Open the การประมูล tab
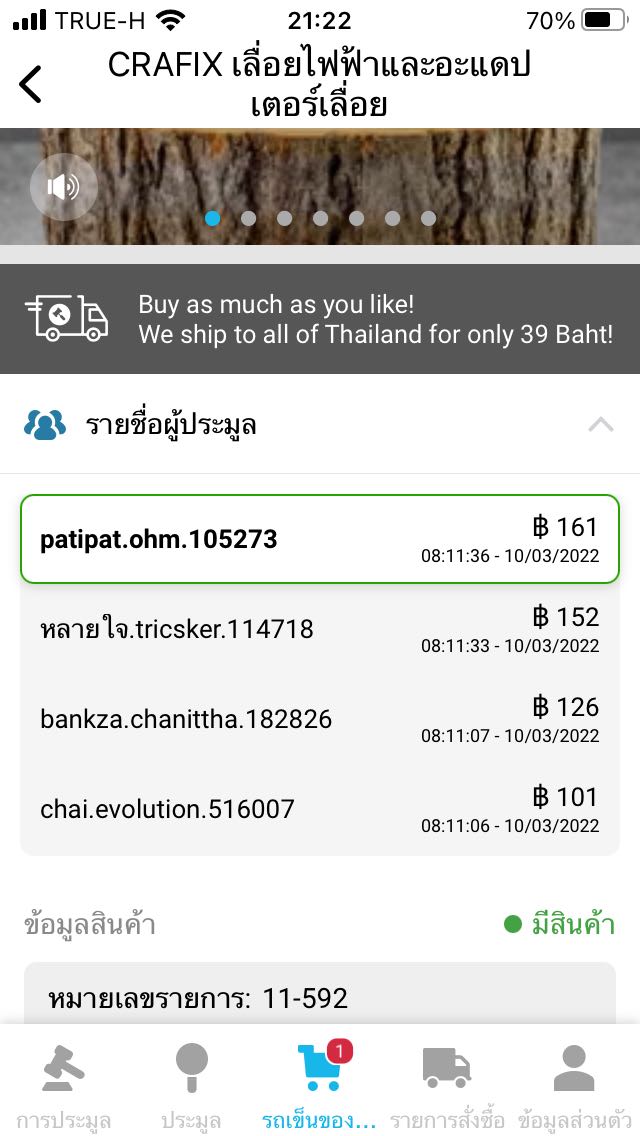The width and height of the screenshot is (640, 1136). 64,1083
